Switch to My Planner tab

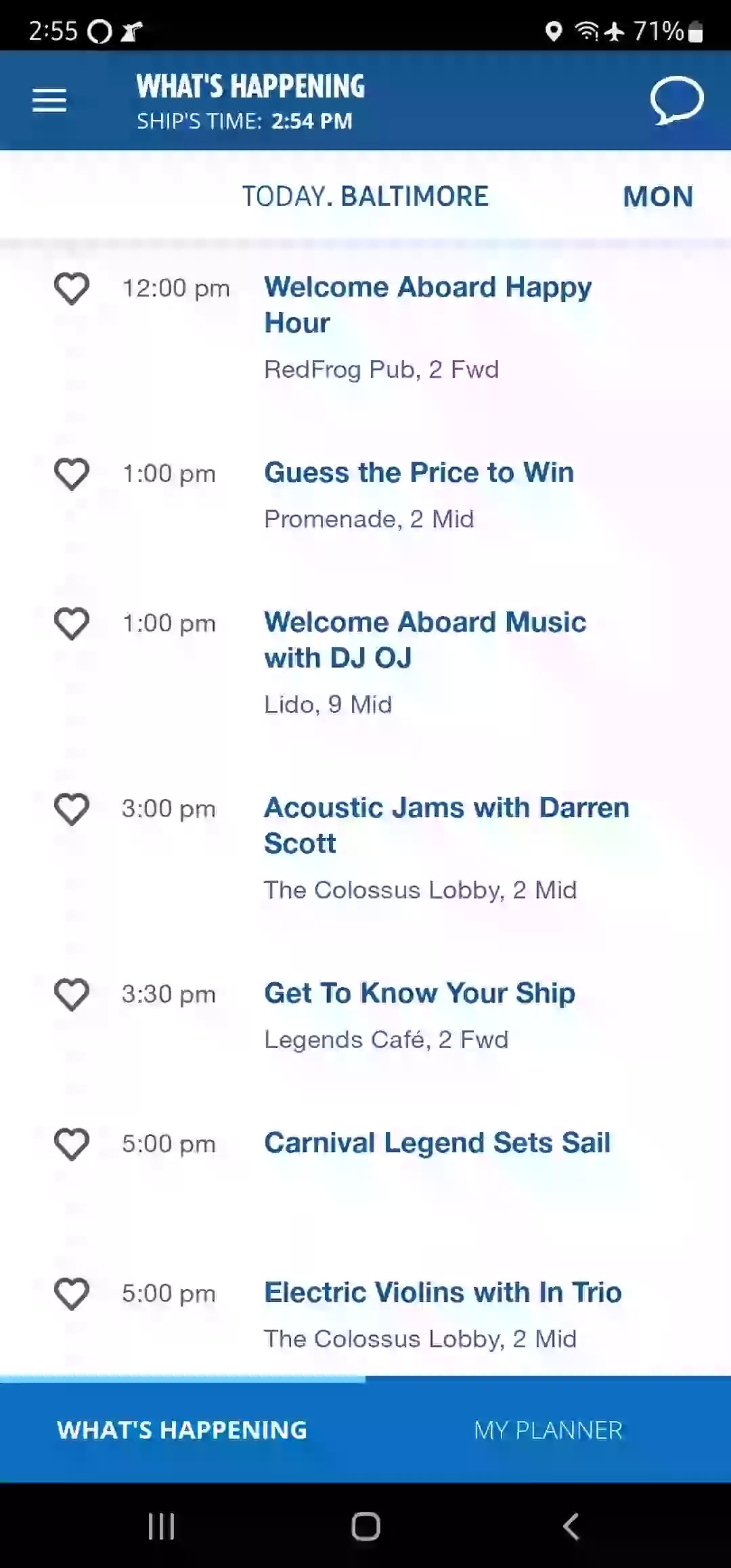point(548,1430)
